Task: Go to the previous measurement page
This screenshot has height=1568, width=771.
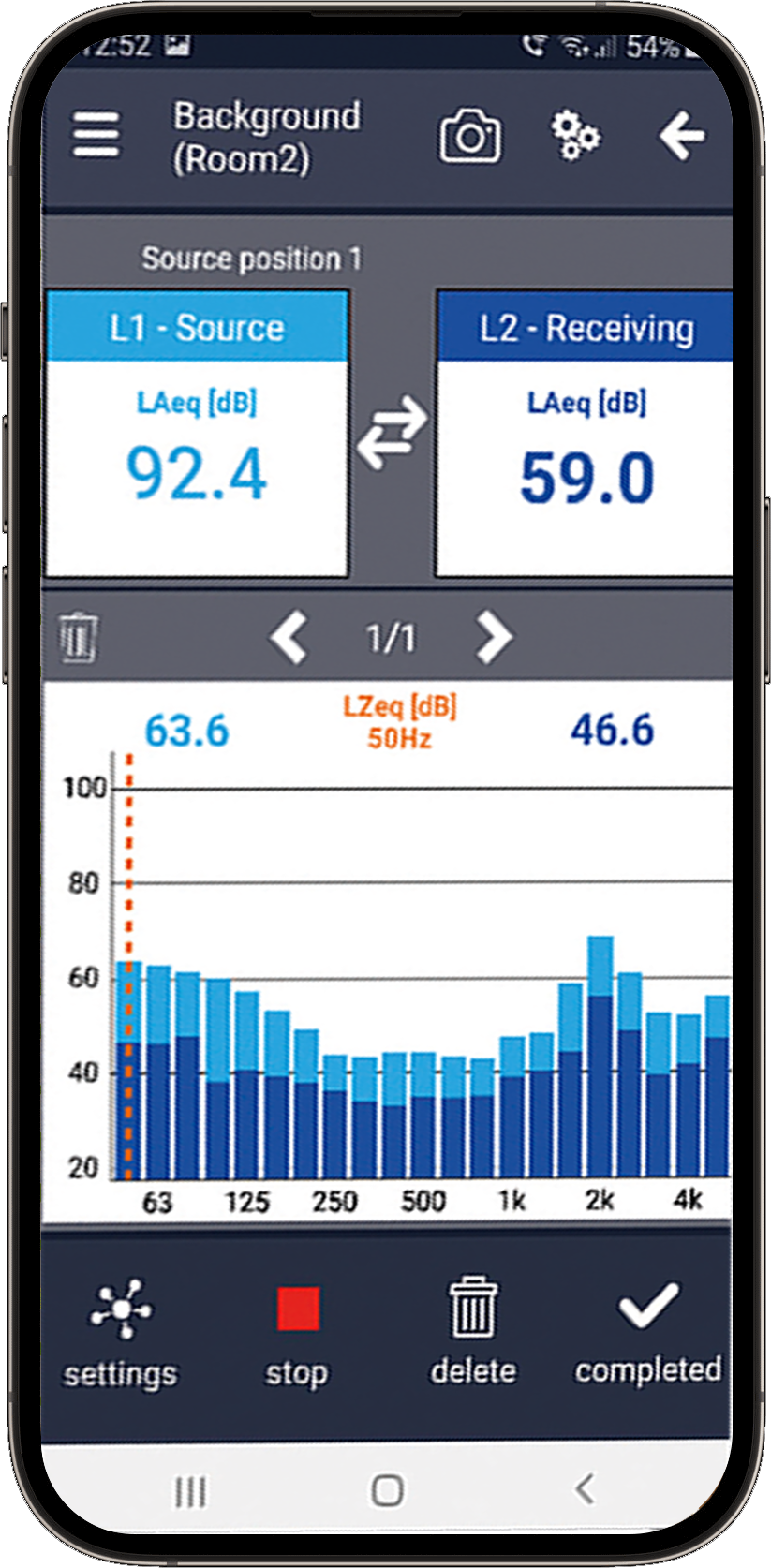Action: pyautogui.click(x=289, y=638)
